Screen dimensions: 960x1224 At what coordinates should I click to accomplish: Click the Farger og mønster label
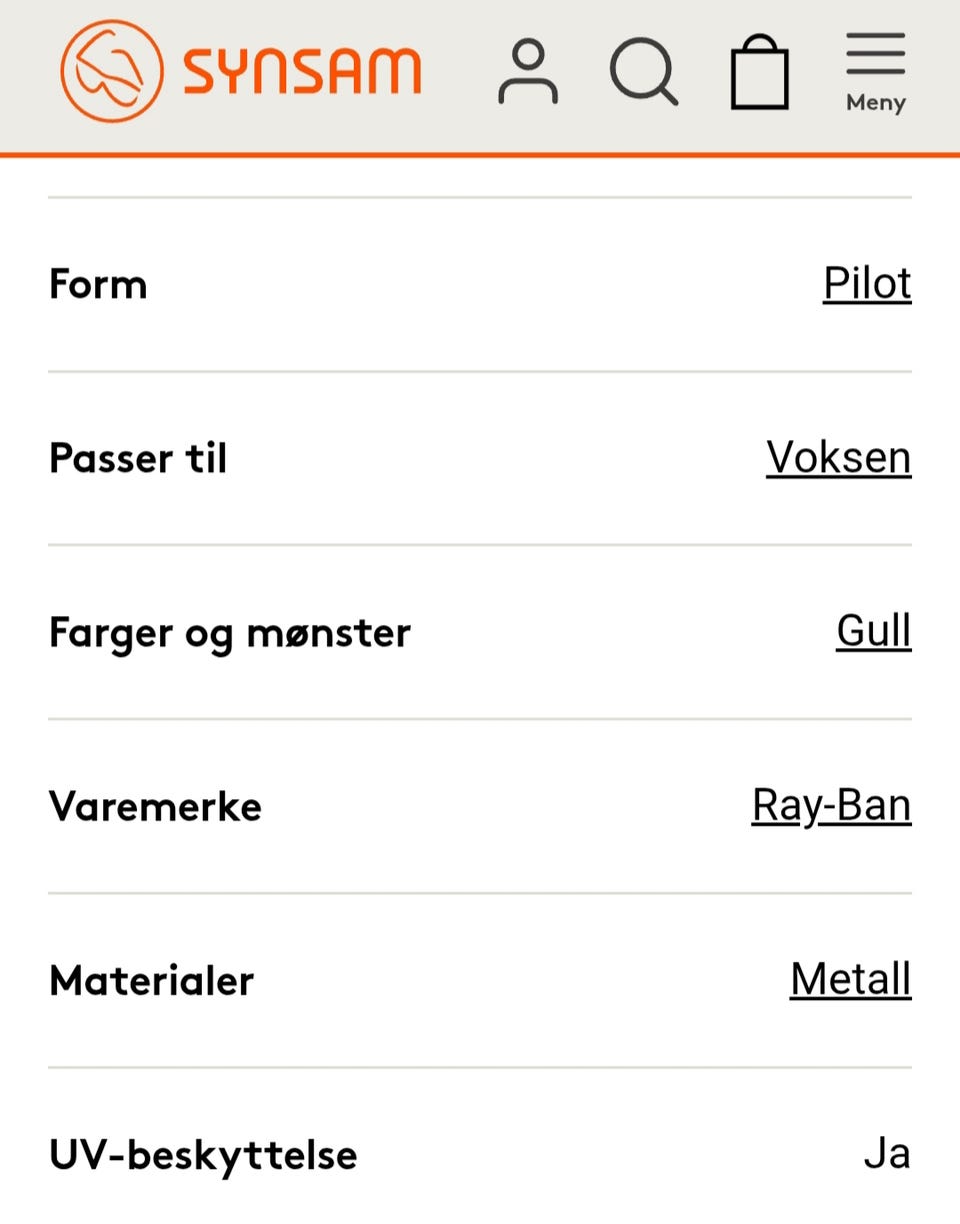229,632
